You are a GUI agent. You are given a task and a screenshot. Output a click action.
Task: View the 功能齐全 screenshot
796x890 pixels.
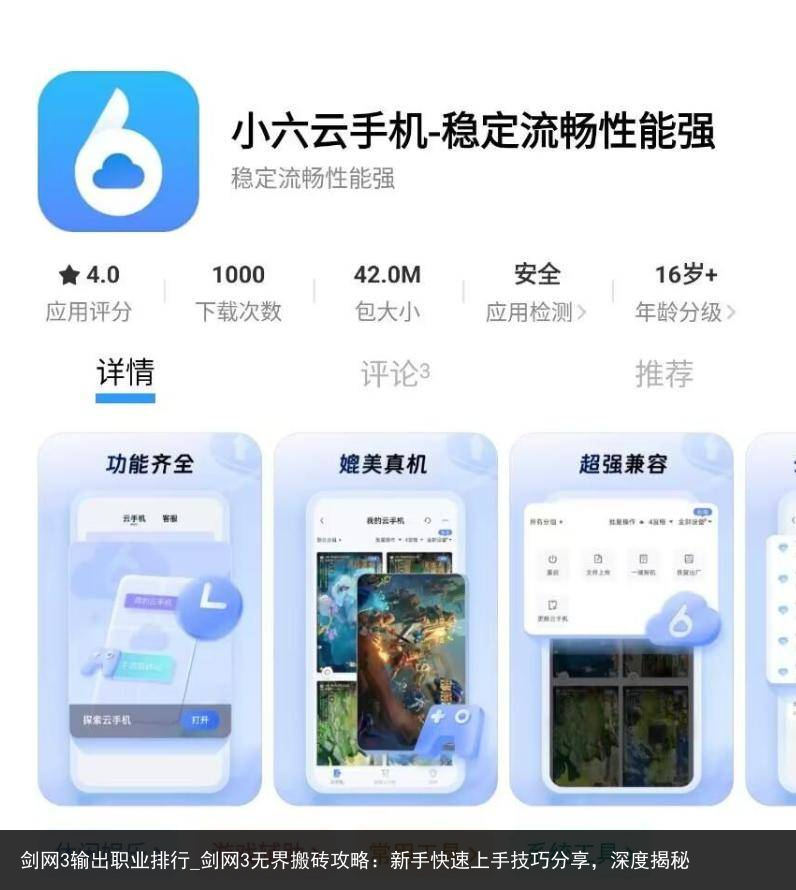point(150,618)
